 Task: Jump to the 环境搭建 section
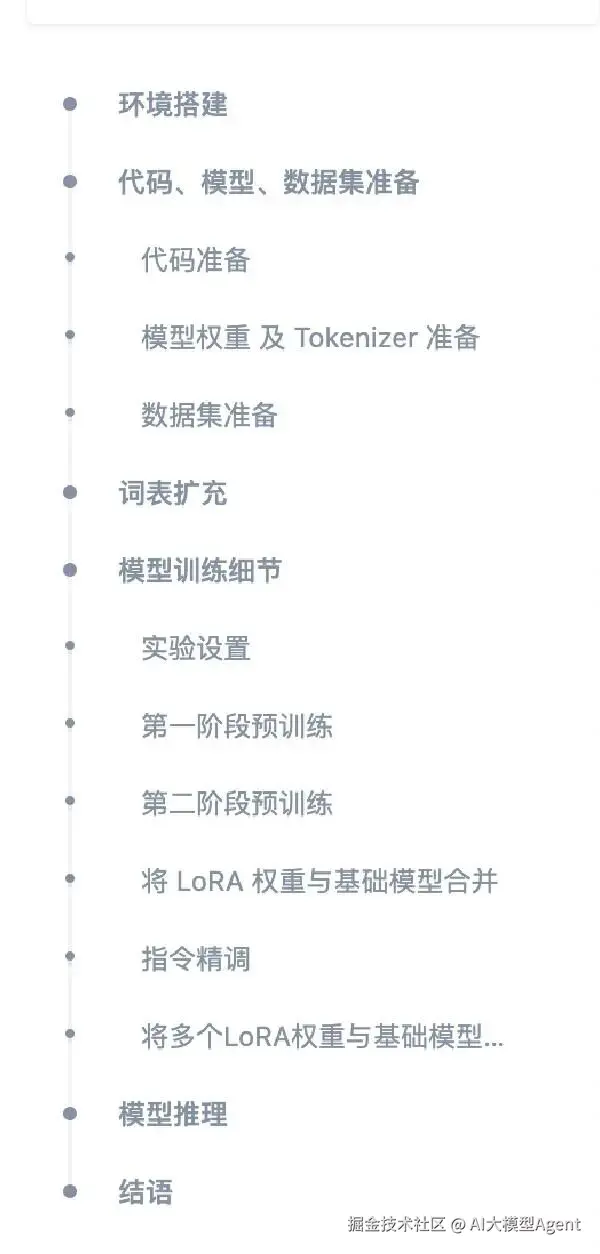[x=173, y=104]
